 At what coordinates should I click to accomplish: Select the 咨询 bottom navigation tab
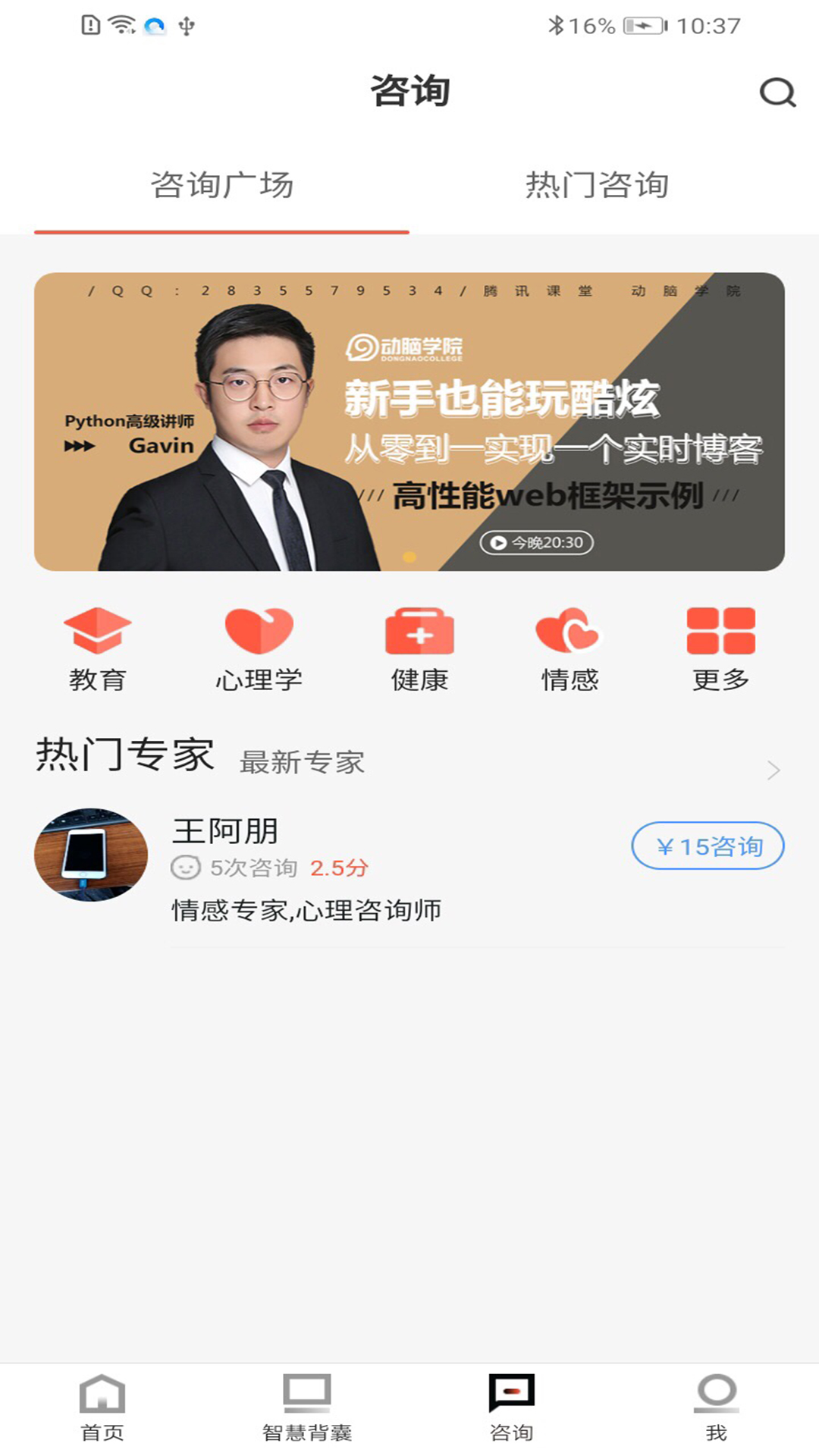tap(512, 1407)
